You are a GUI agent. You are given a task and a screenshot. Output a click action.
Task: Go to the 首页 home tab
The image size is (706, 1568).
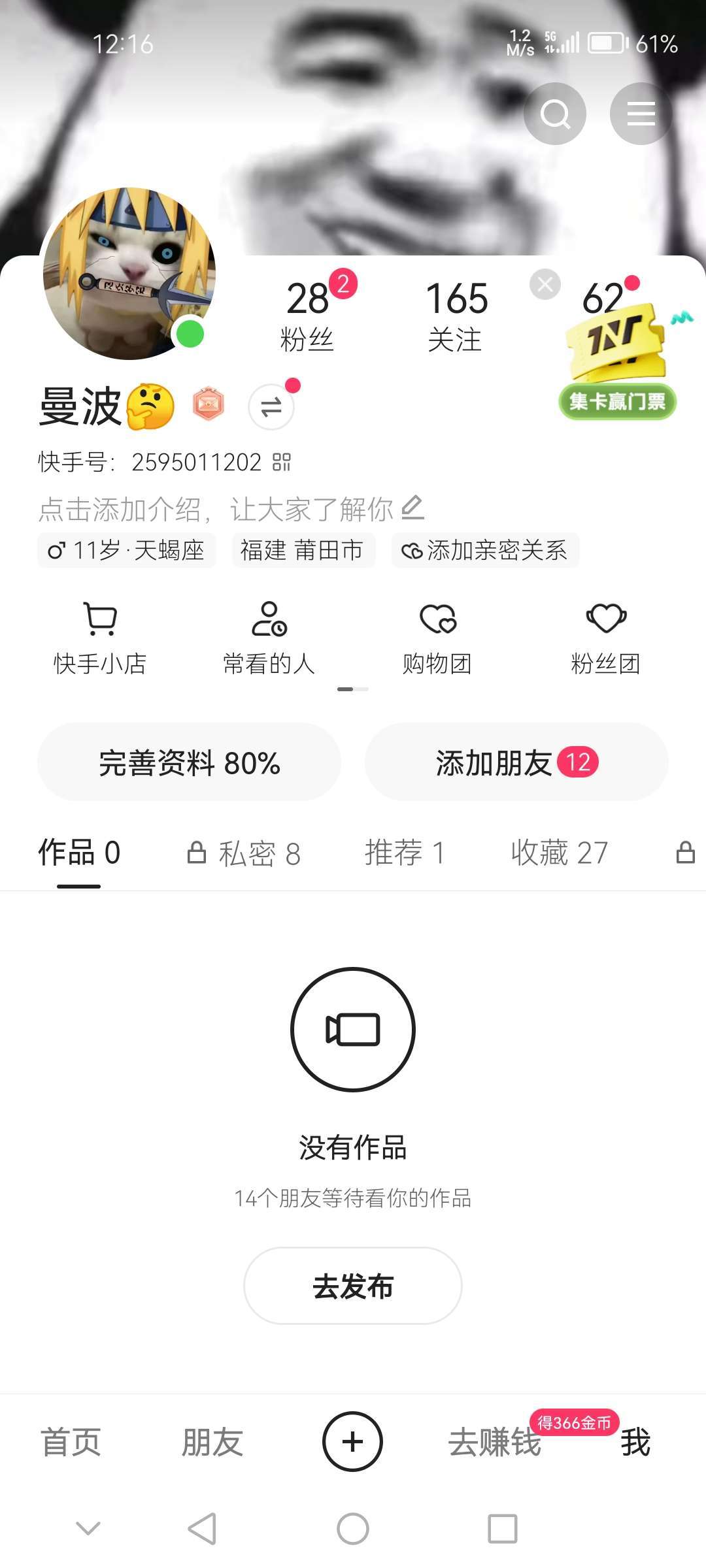coord(71,1442)
